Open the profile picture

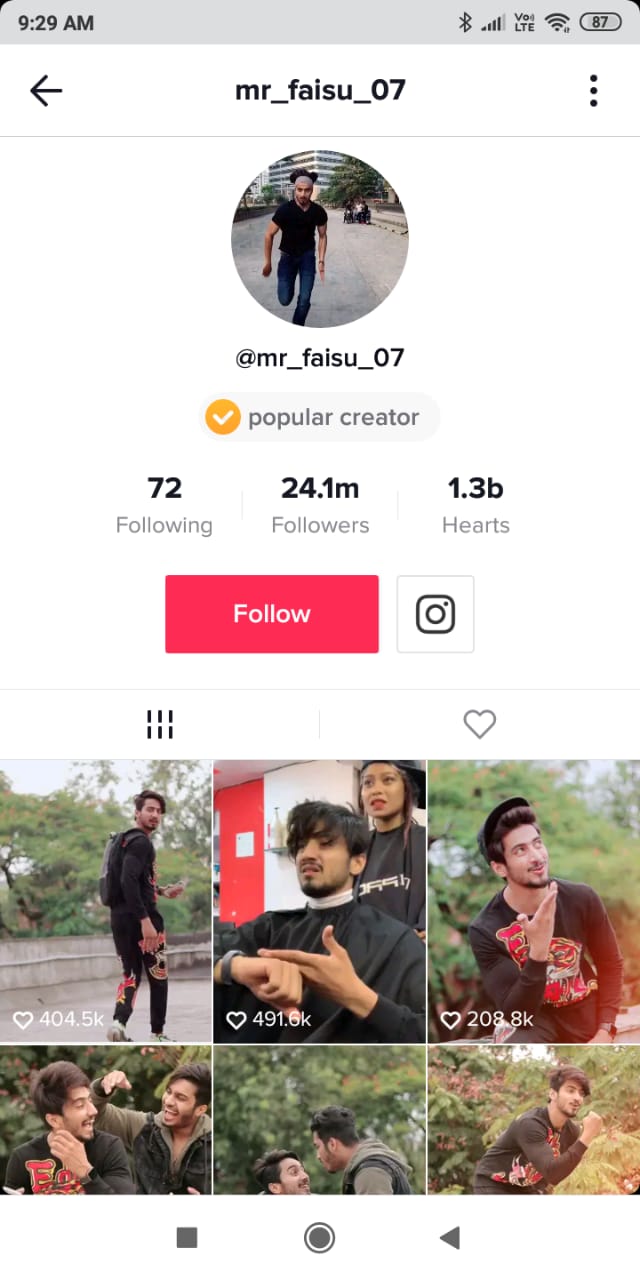pyautogui.click(x=320, y=239)
